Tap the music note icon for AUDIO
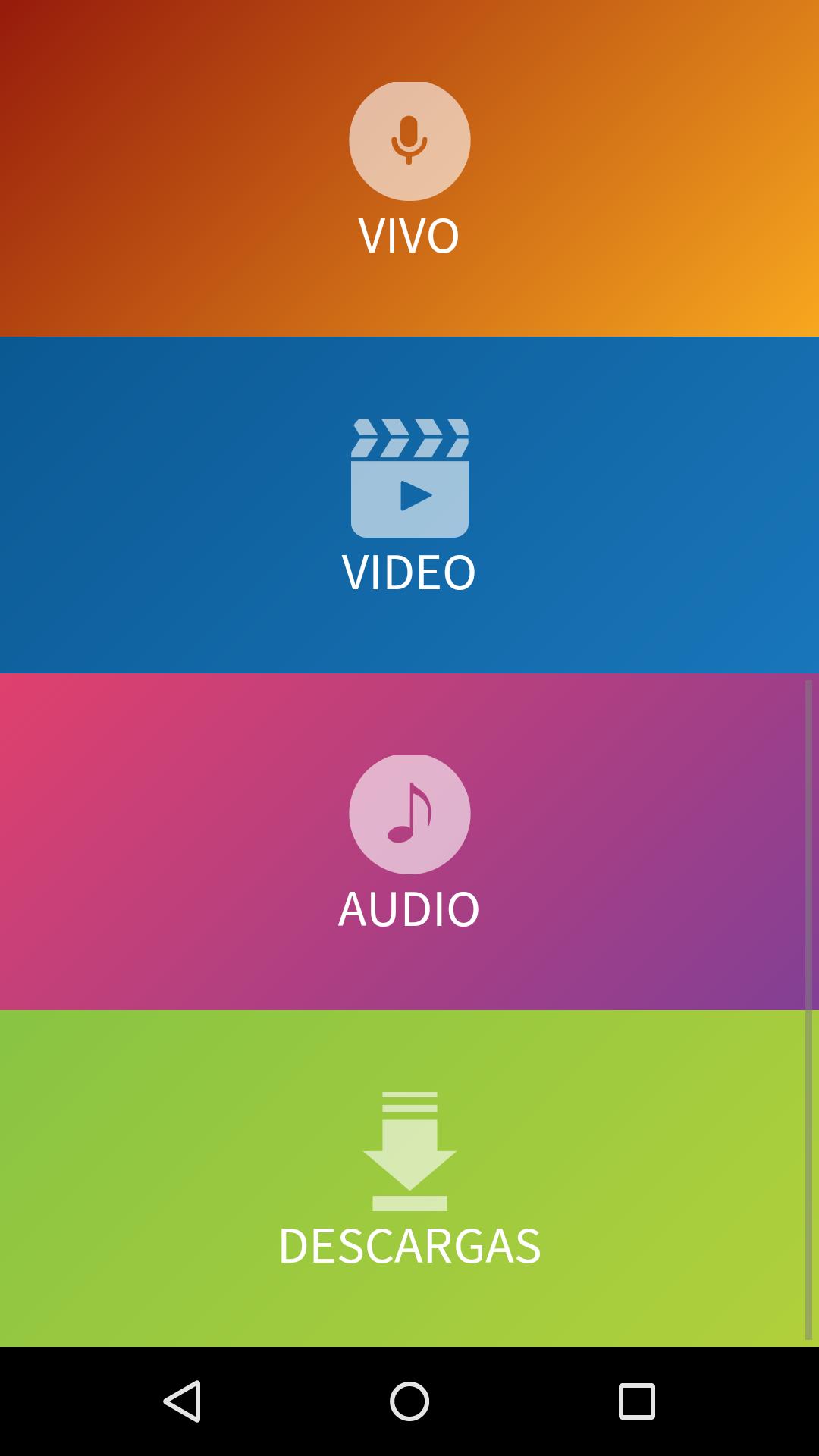The image size is (819, 1456). click(x=409, y=813)
